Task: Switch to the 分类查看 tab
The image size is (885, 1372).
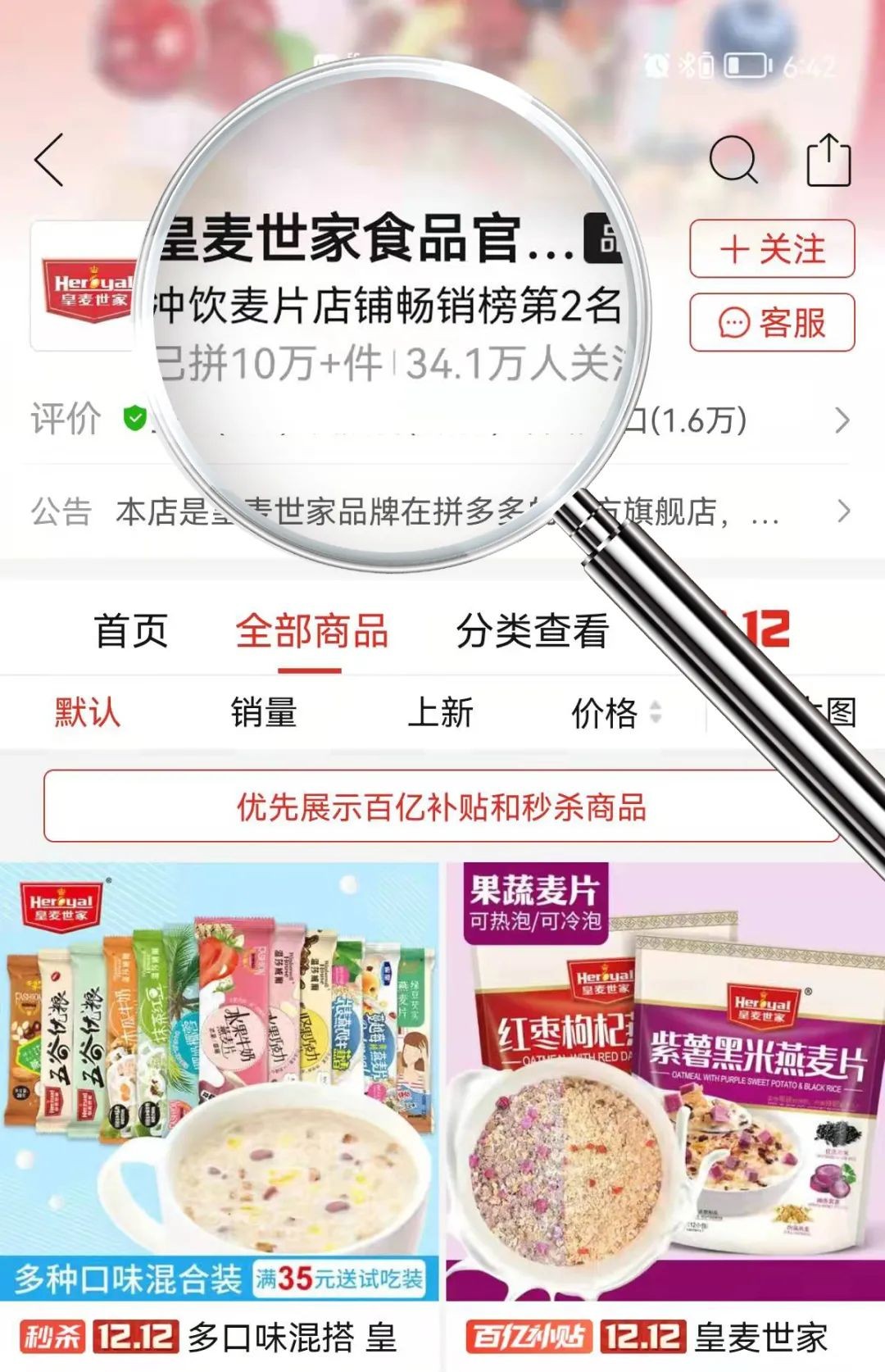Action: tap(533, 631)
